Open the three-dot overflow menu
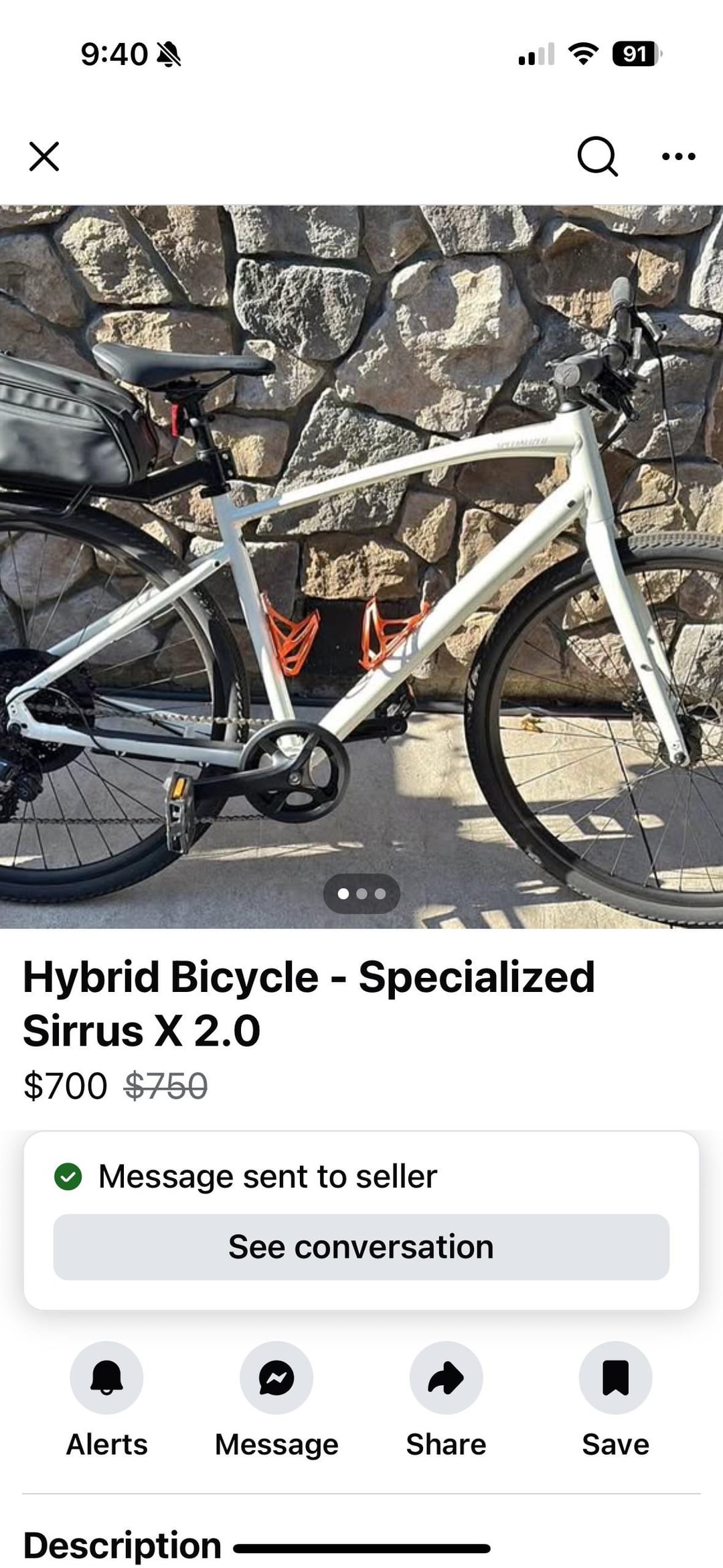 click(x=678, y=157)
